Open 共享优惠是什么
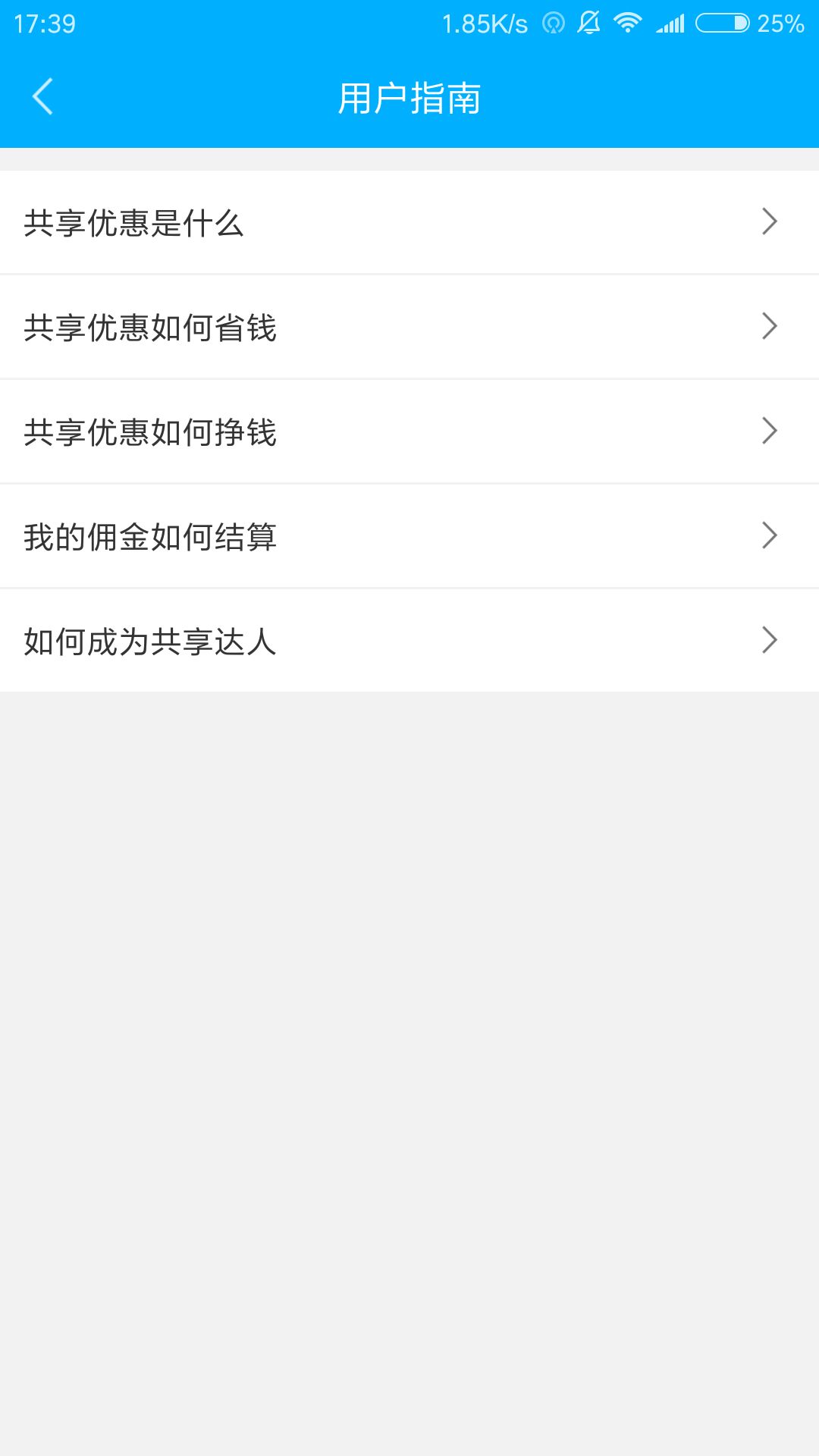 tap(409, 222)
